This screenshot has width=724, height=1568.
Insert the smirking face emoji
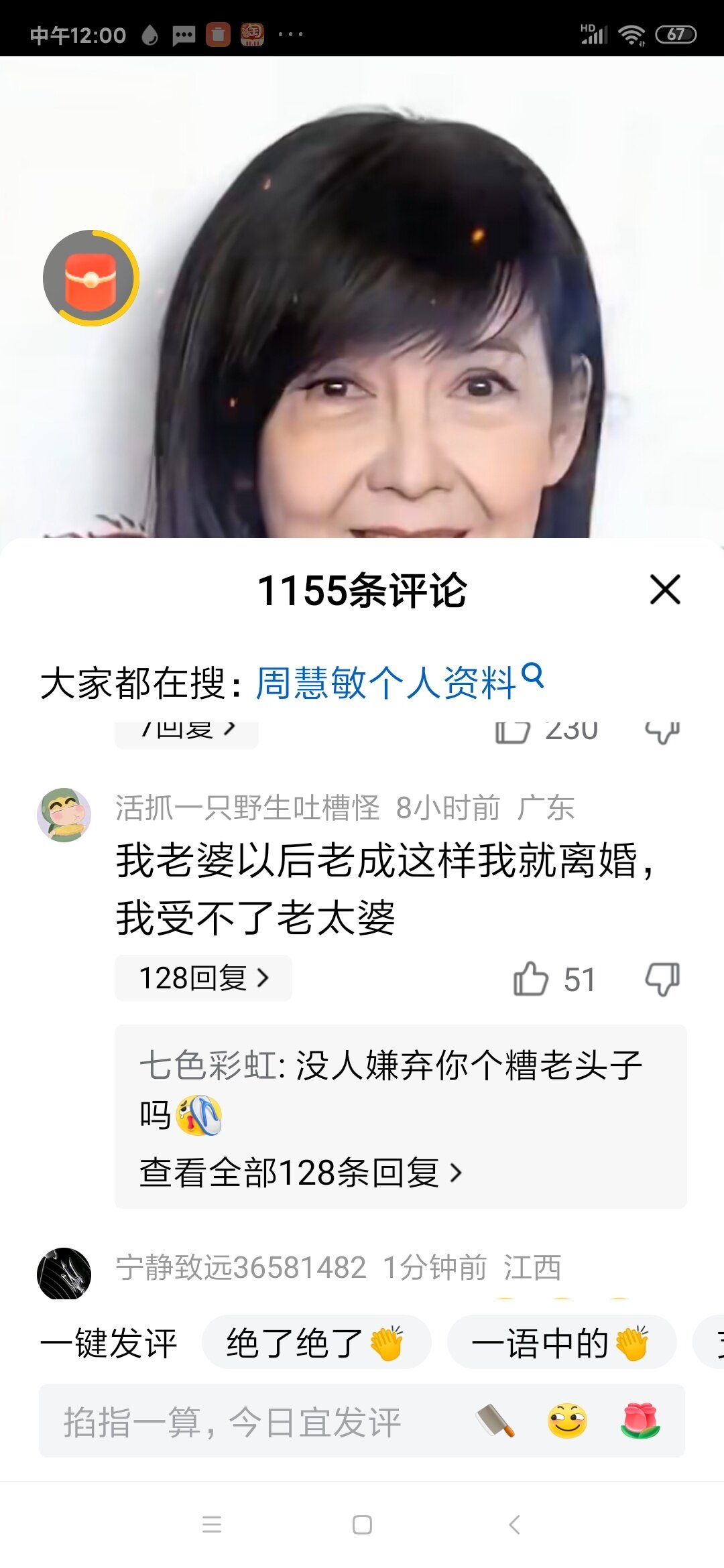[567, 1421]
